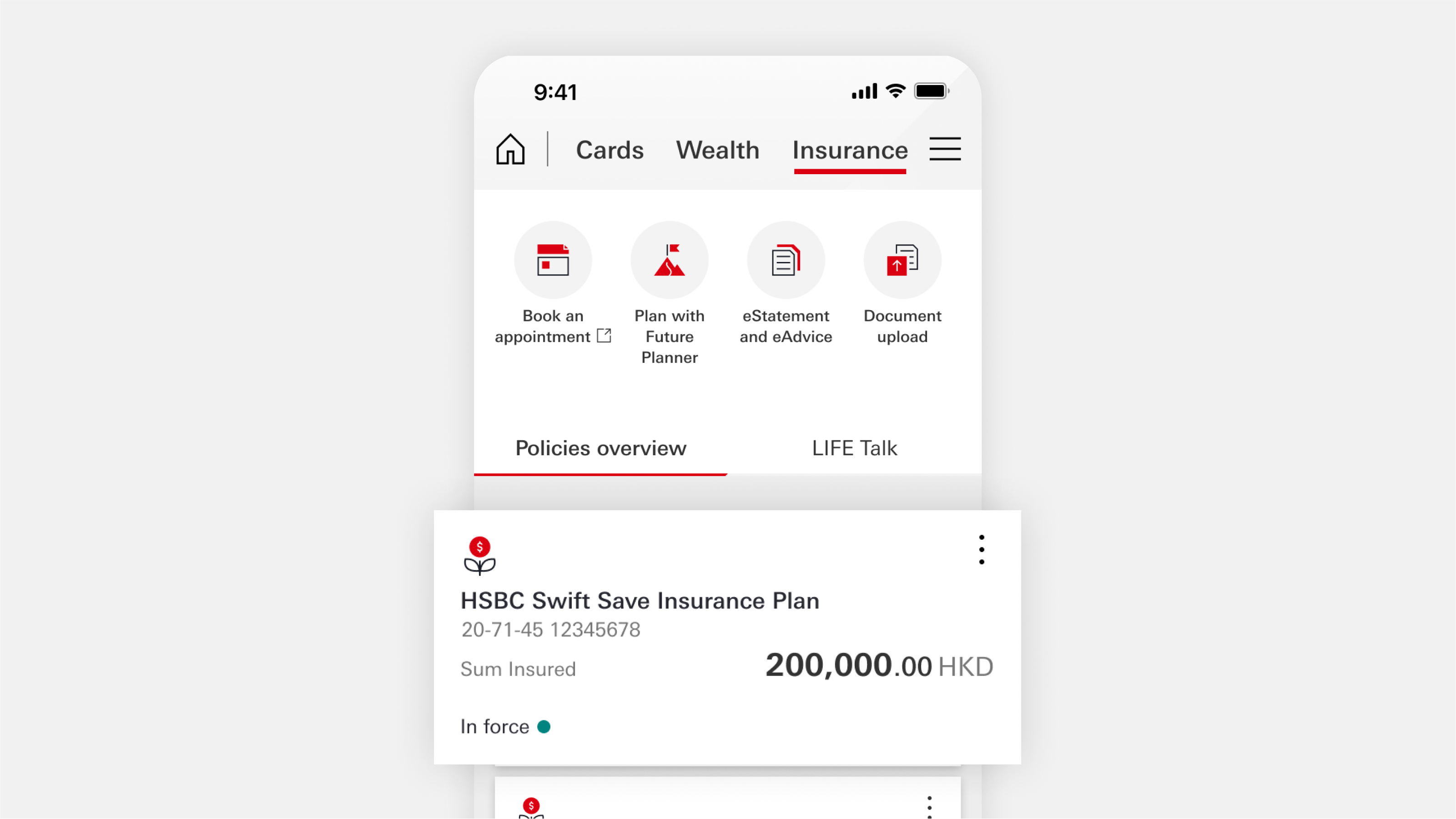Open the hamburger menu
The width and height of the screenshot is (1456, 819).
(944, 149)
